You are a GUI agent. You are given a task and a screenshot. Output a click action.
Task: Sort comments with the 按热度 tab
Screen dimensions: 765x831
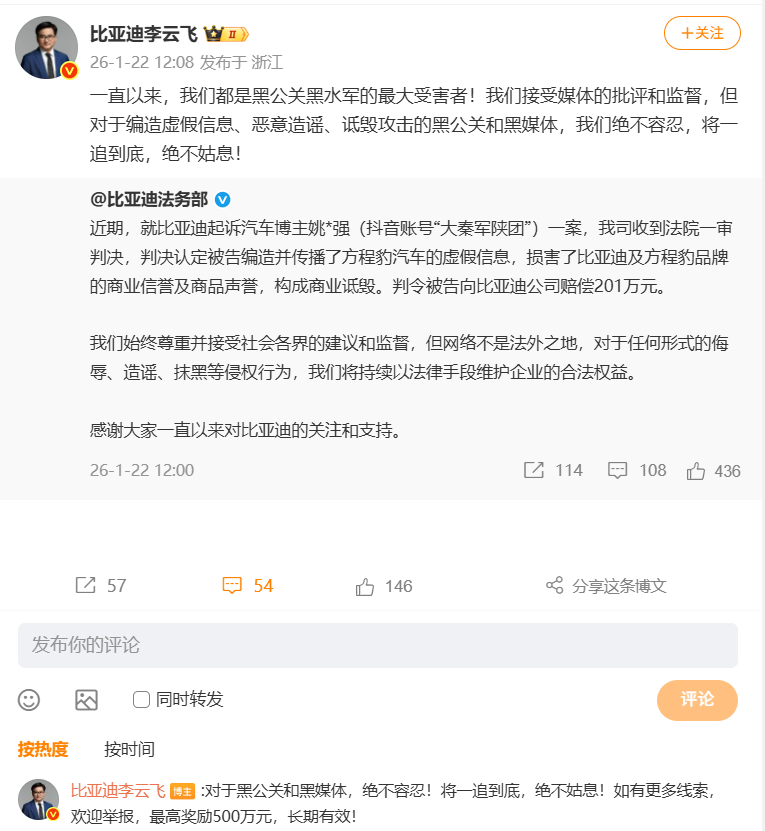[x=43, y=749]
